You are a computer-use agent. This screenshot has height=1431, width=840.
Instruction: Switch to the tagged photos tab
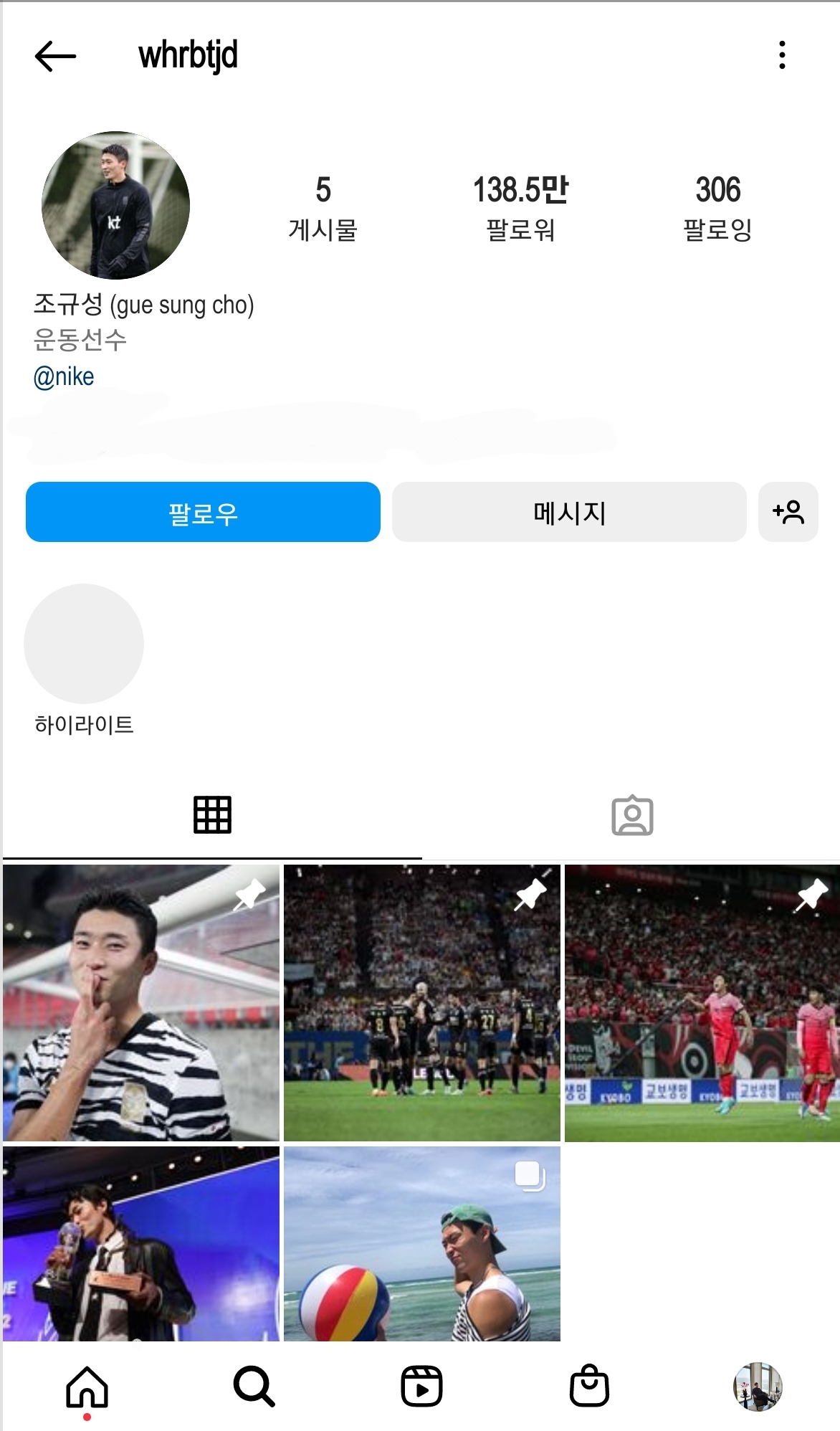point(632,816)
